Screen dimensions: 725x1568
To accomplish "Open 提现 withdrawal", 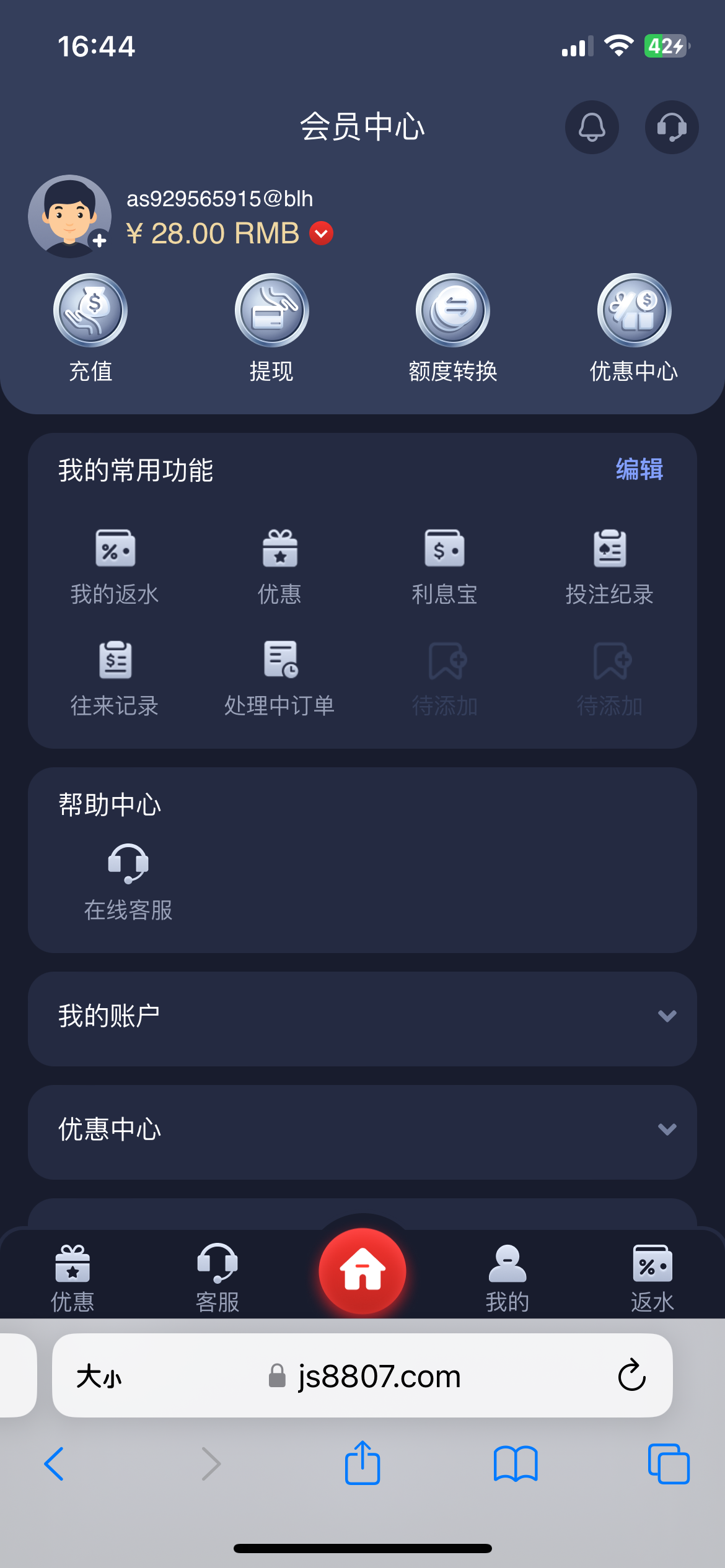I will point(271,328).
